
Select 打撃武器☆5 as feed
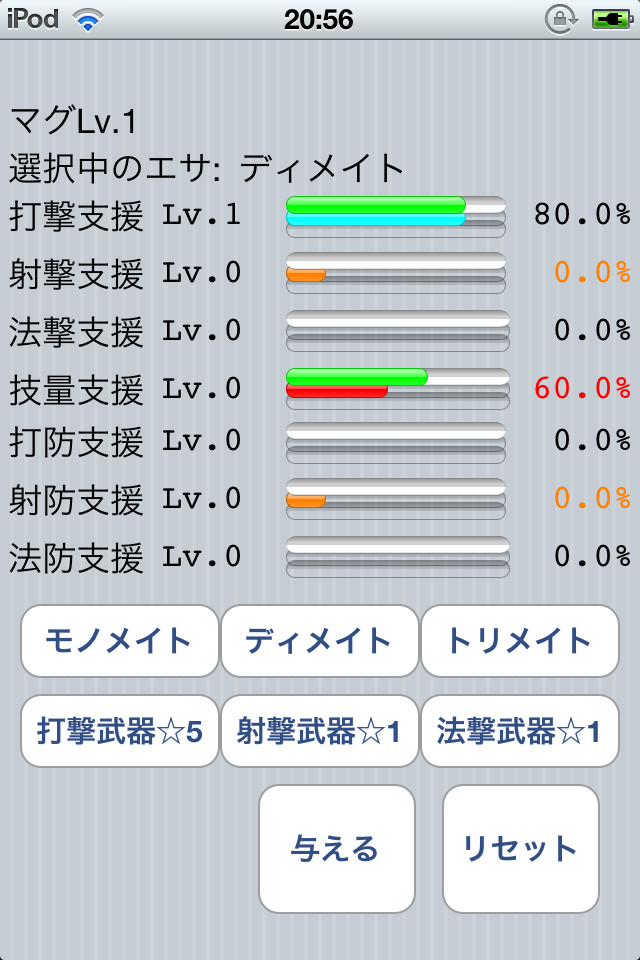(x=119, y=731)
